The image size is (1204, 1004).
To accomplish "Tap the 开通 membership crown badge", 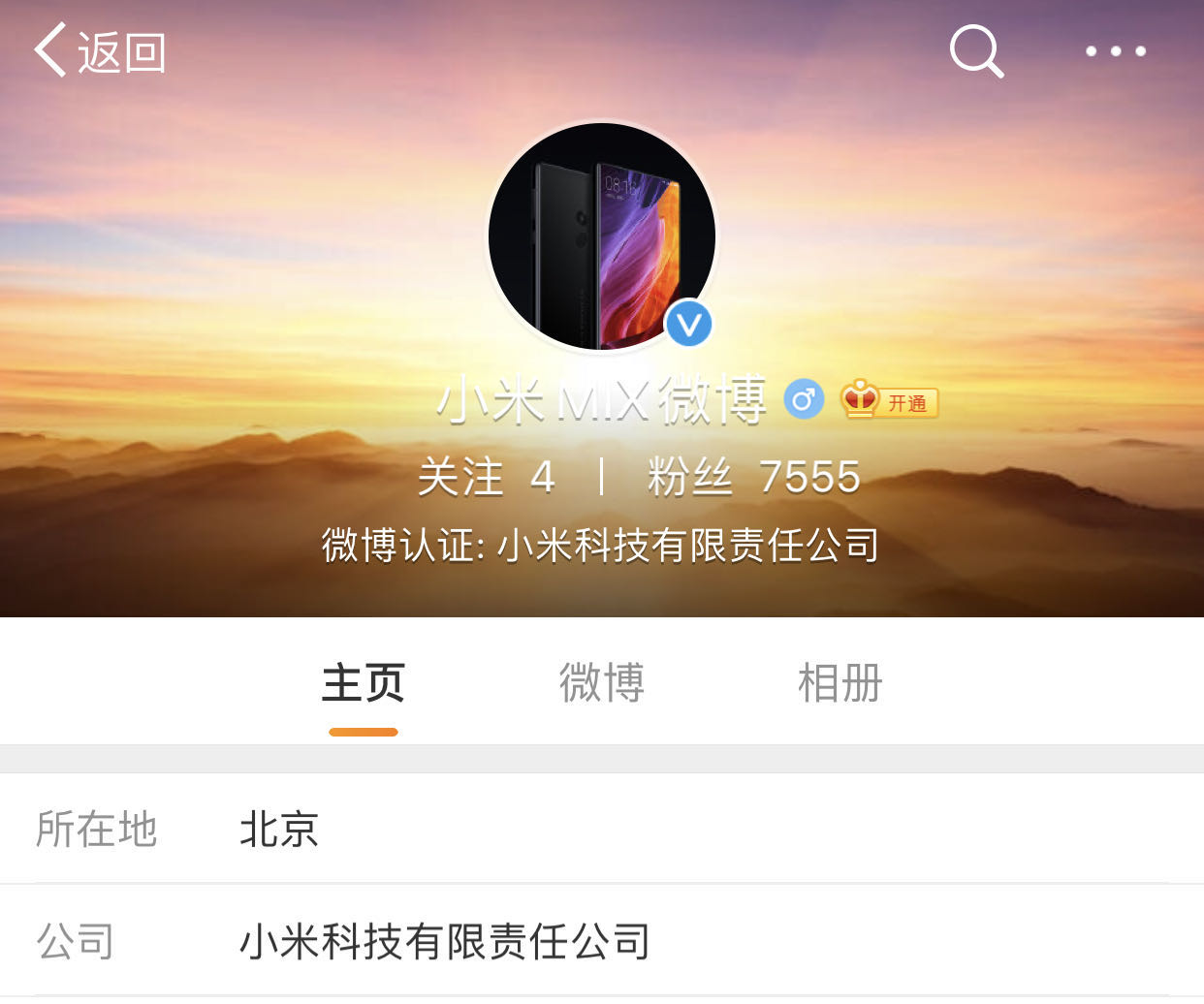I will click(890, 401).
